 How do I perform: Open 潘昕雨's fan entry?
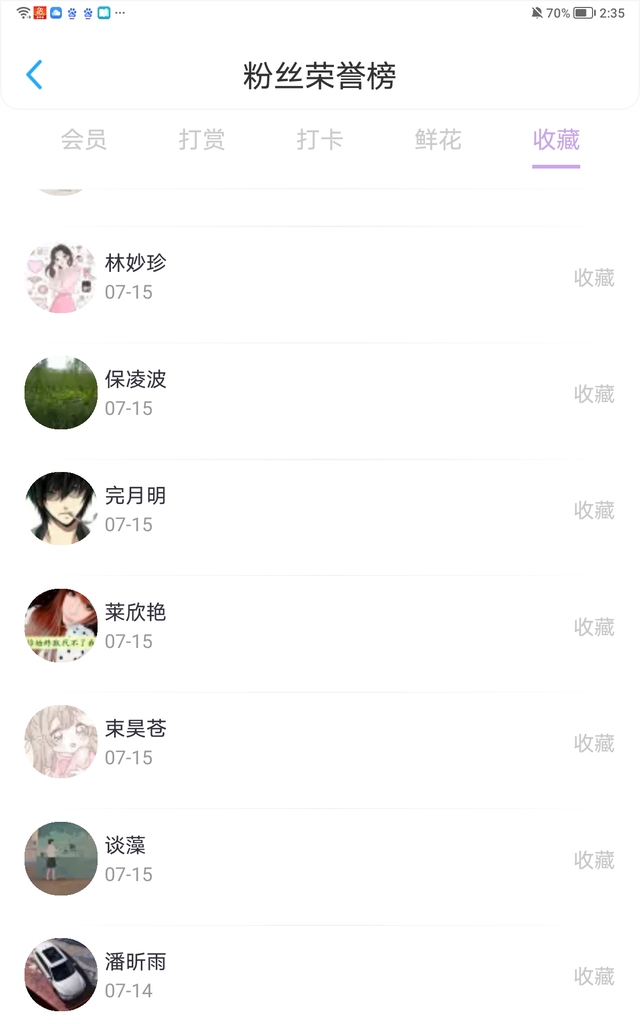(x=320, y=976)
